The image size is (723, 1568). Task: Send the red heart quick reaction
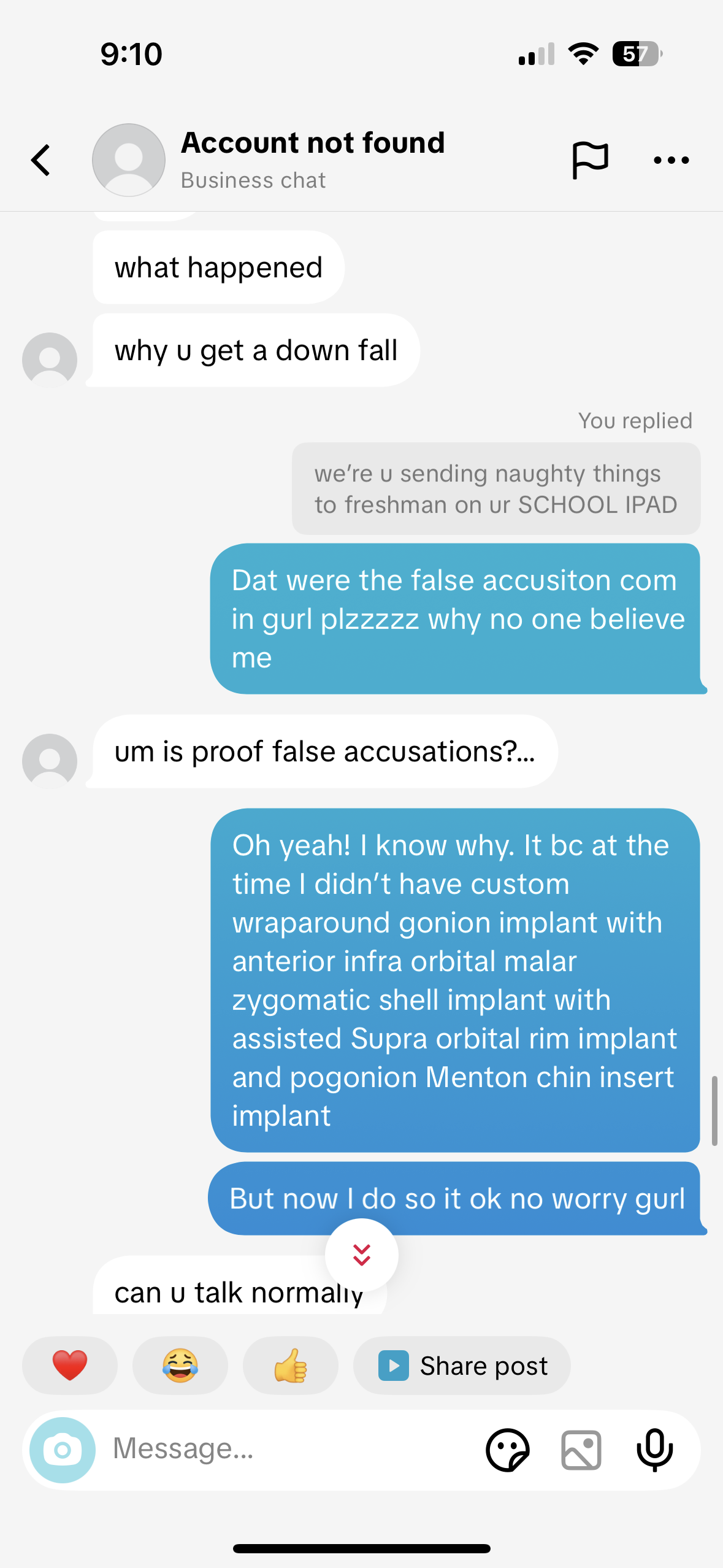(x=70, y=1366)
